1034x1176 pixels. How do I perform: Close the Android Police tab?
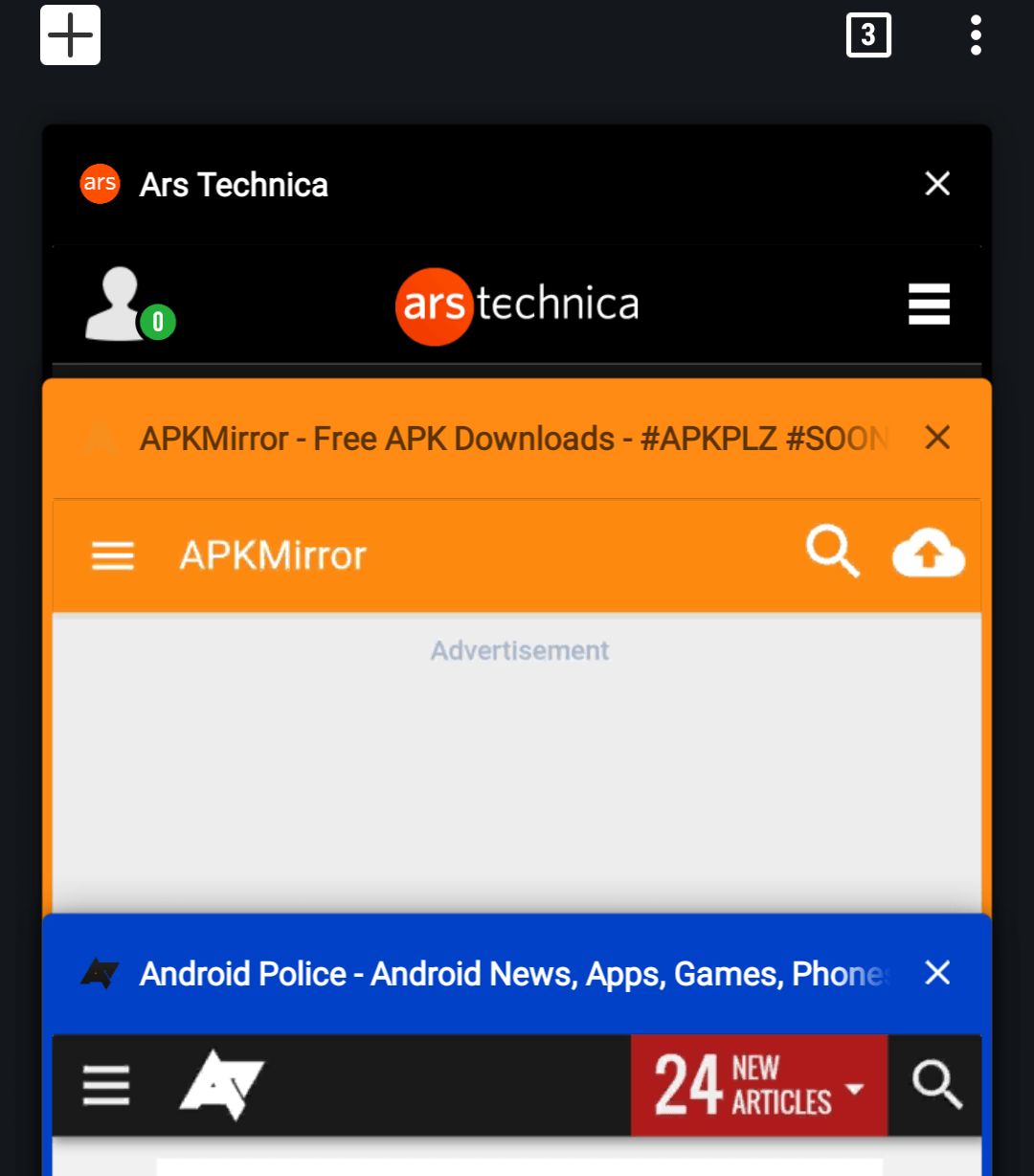pos(937,973)
